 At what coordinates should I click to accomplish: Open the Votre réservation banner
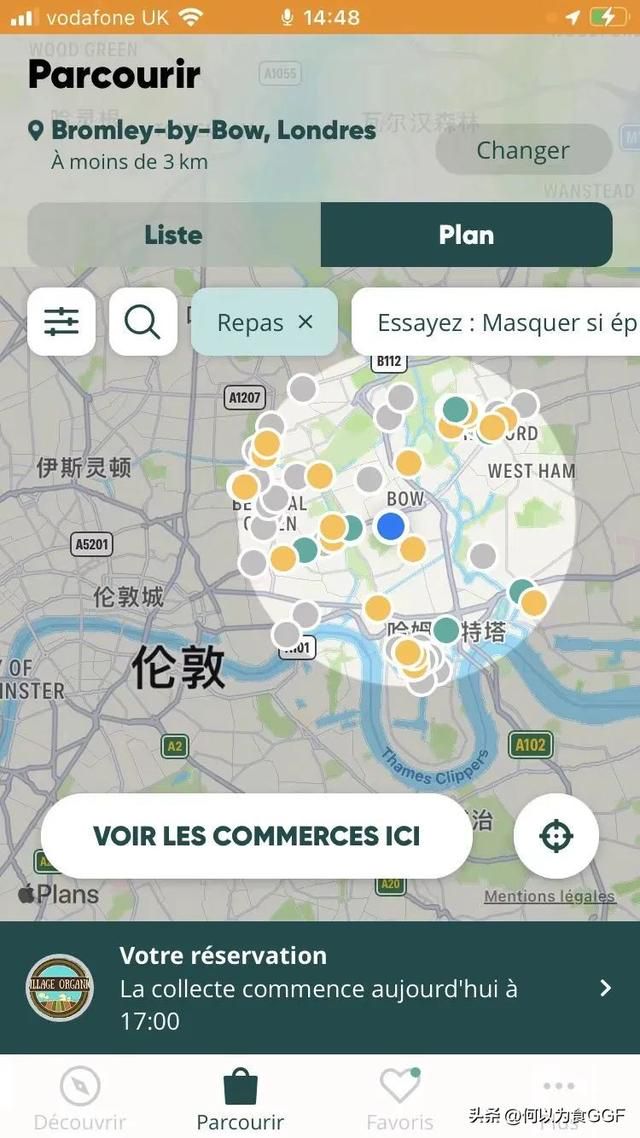(320, 988)
